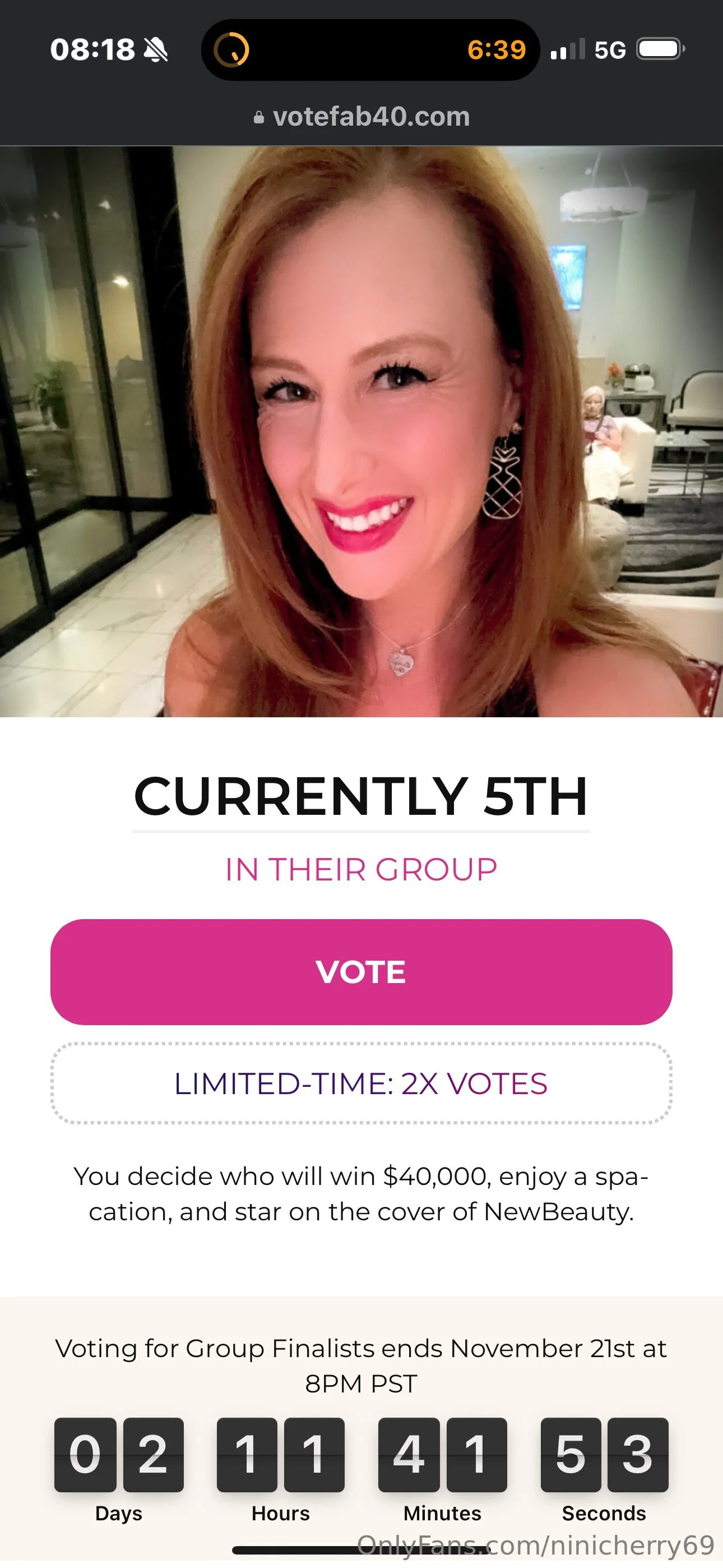Open the Limited-Time 2X Votes offer
The width and height of the screenshot is (723, 1568).
pos(361,1084)
